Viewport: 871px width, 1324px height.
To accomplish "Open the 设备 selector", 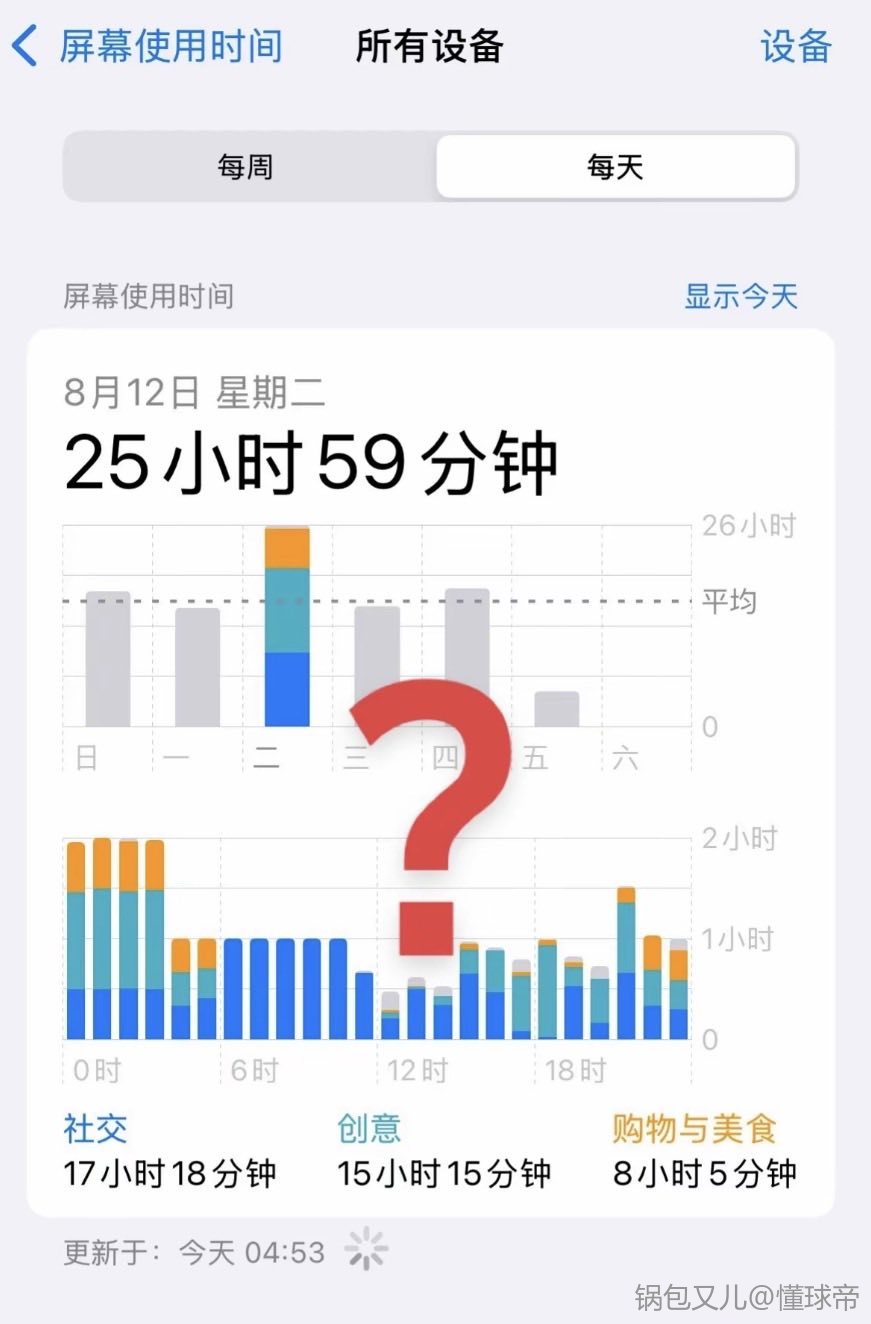I will point(795,47).
